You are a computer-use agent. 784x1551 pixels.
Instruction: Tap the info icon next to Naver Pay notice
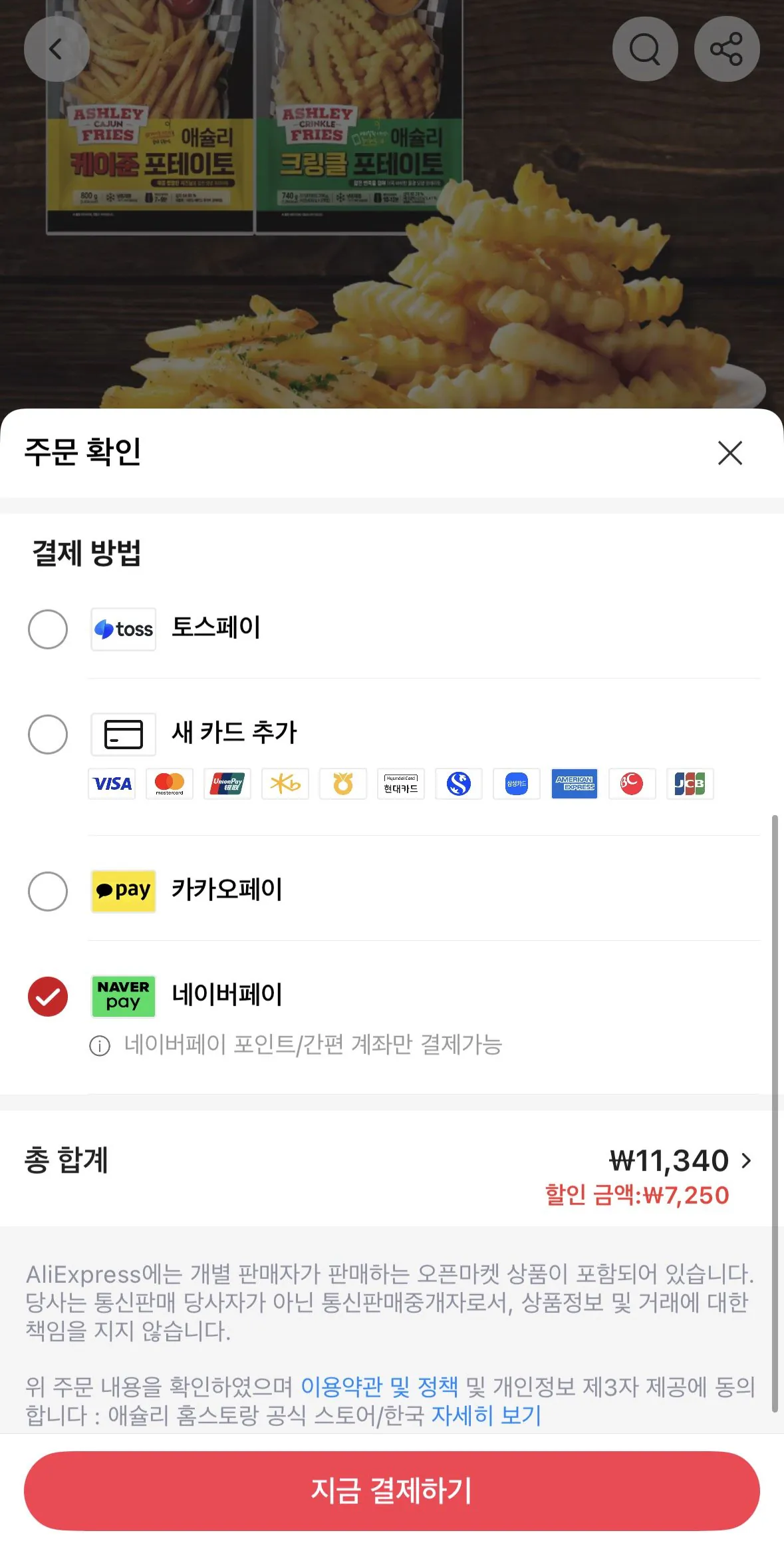pyautogui.click(x=100, y=1045)
